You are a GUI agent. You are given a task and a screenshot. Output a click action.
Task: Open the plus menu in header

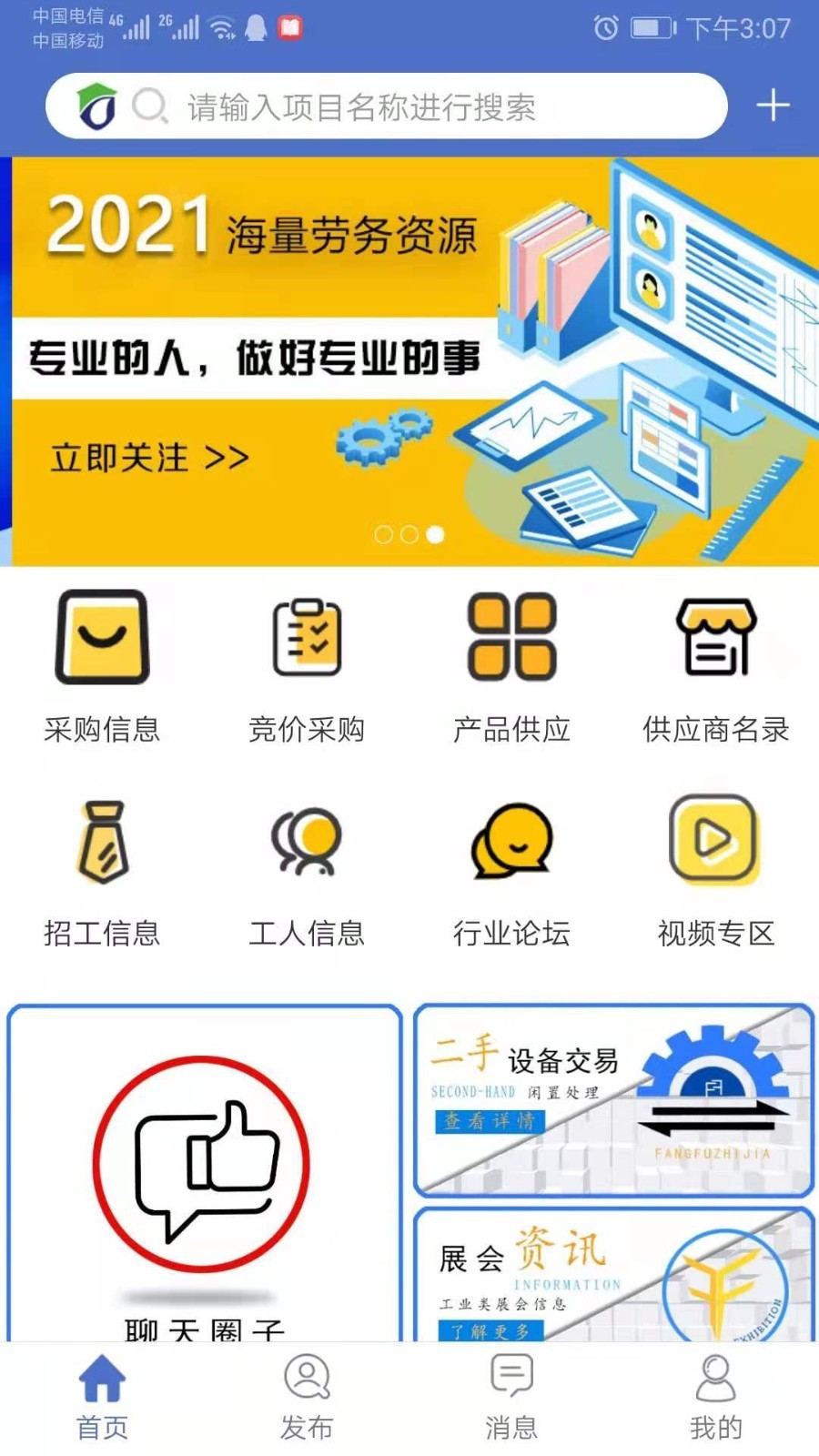[773, 106]
